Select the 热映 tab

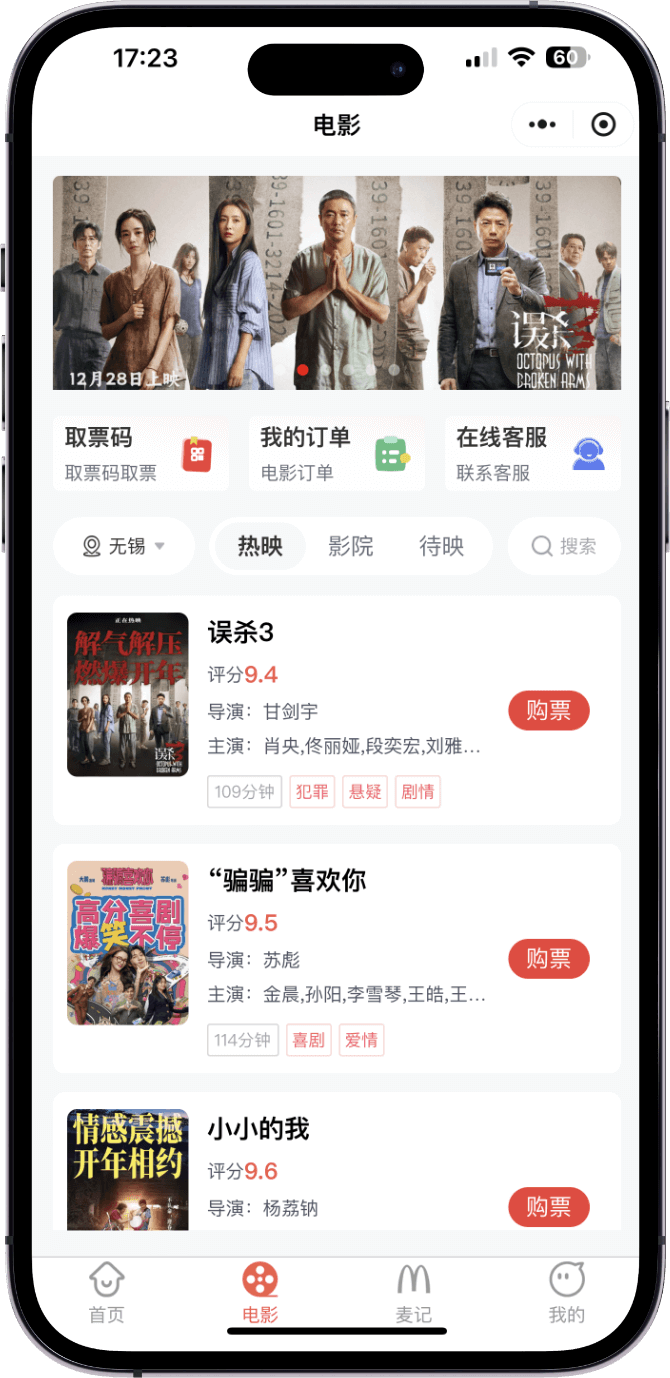pyautogui.click(x=260, y=546)
